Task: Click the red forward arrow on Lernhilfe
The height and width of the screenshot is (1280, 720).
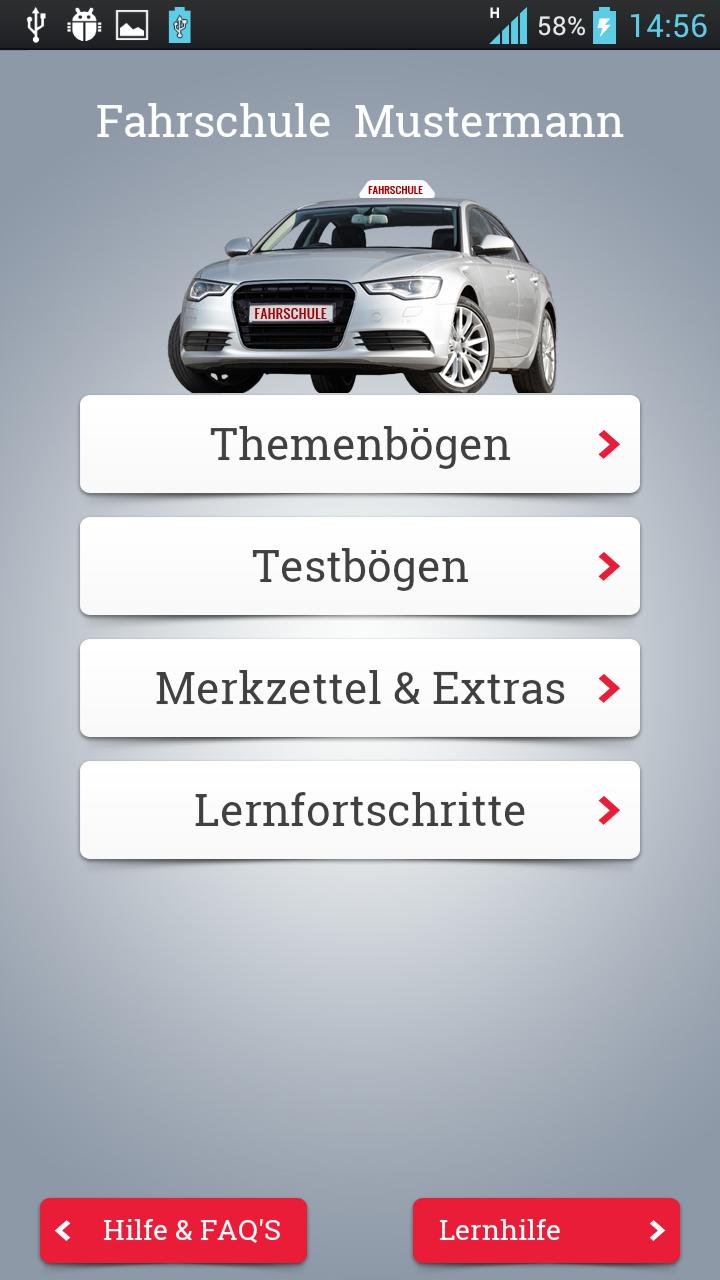Action: pyautogui.click(x=655, y=1230)
